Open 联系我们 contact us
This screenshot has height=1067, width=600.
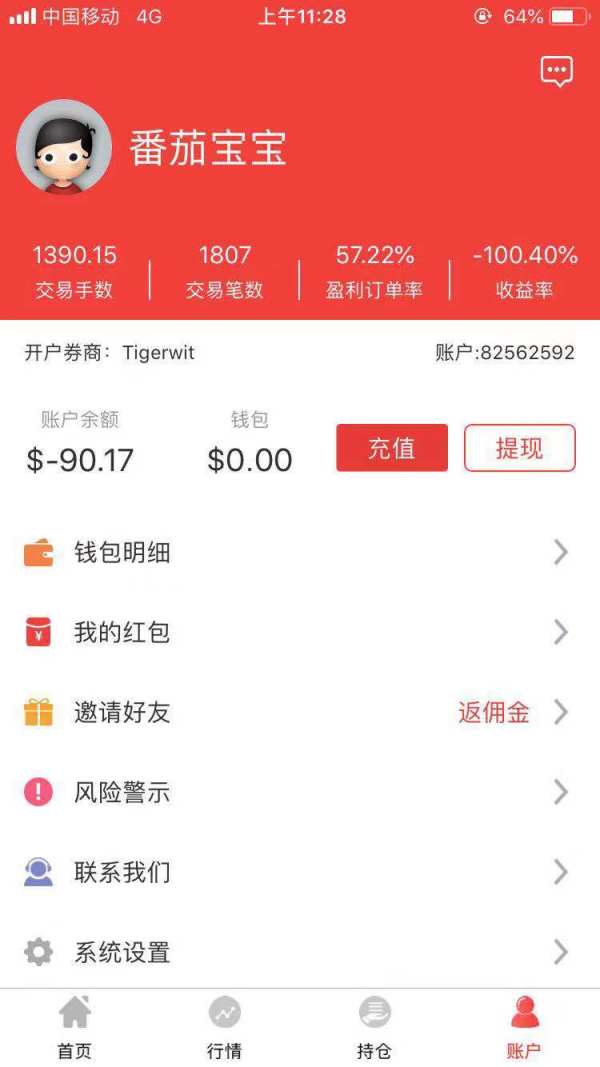300,872
